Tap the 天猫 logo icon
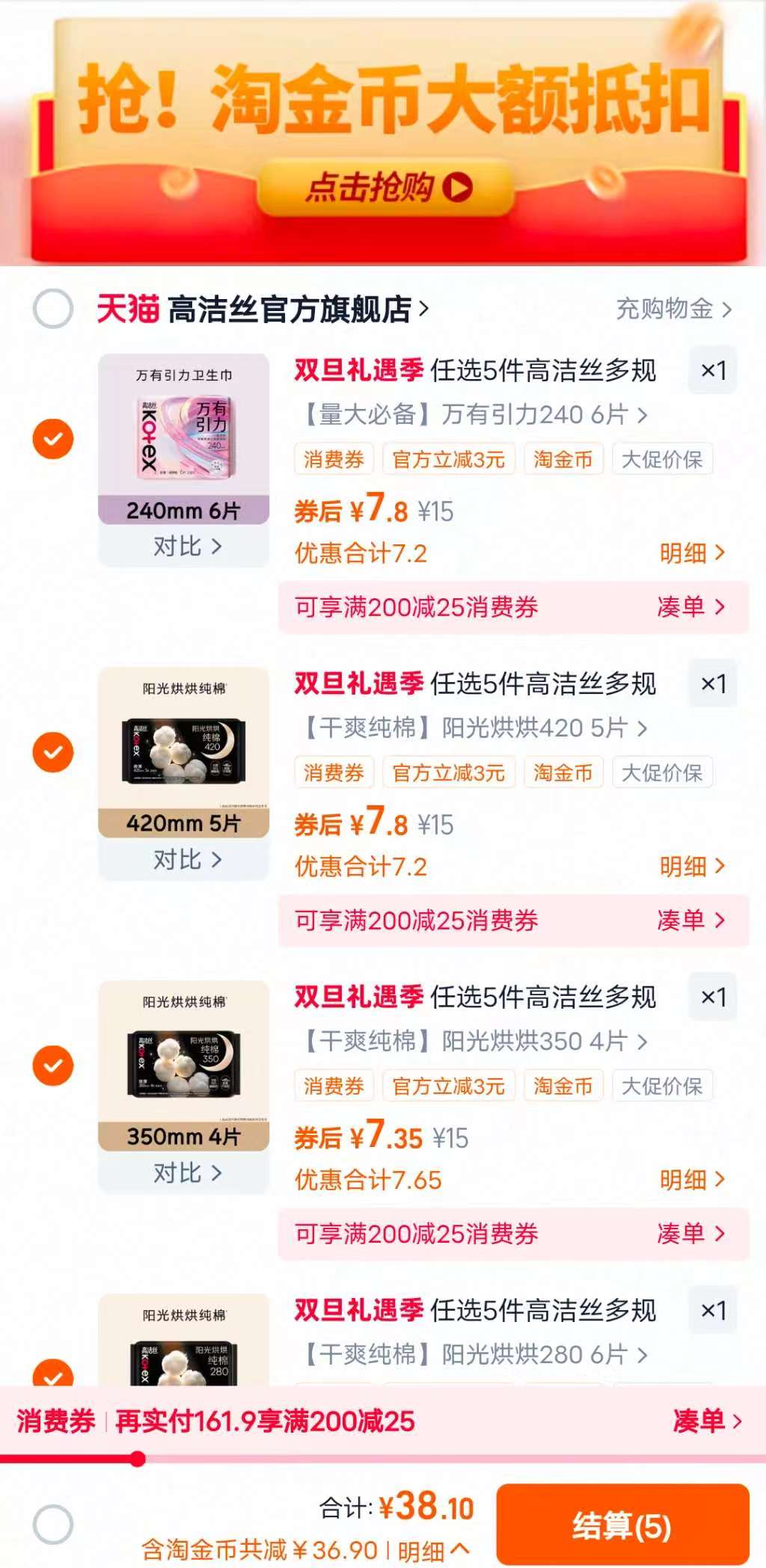Image resolution: width=766 pixels, height=1568 pixels. click(x=127, y=307)
